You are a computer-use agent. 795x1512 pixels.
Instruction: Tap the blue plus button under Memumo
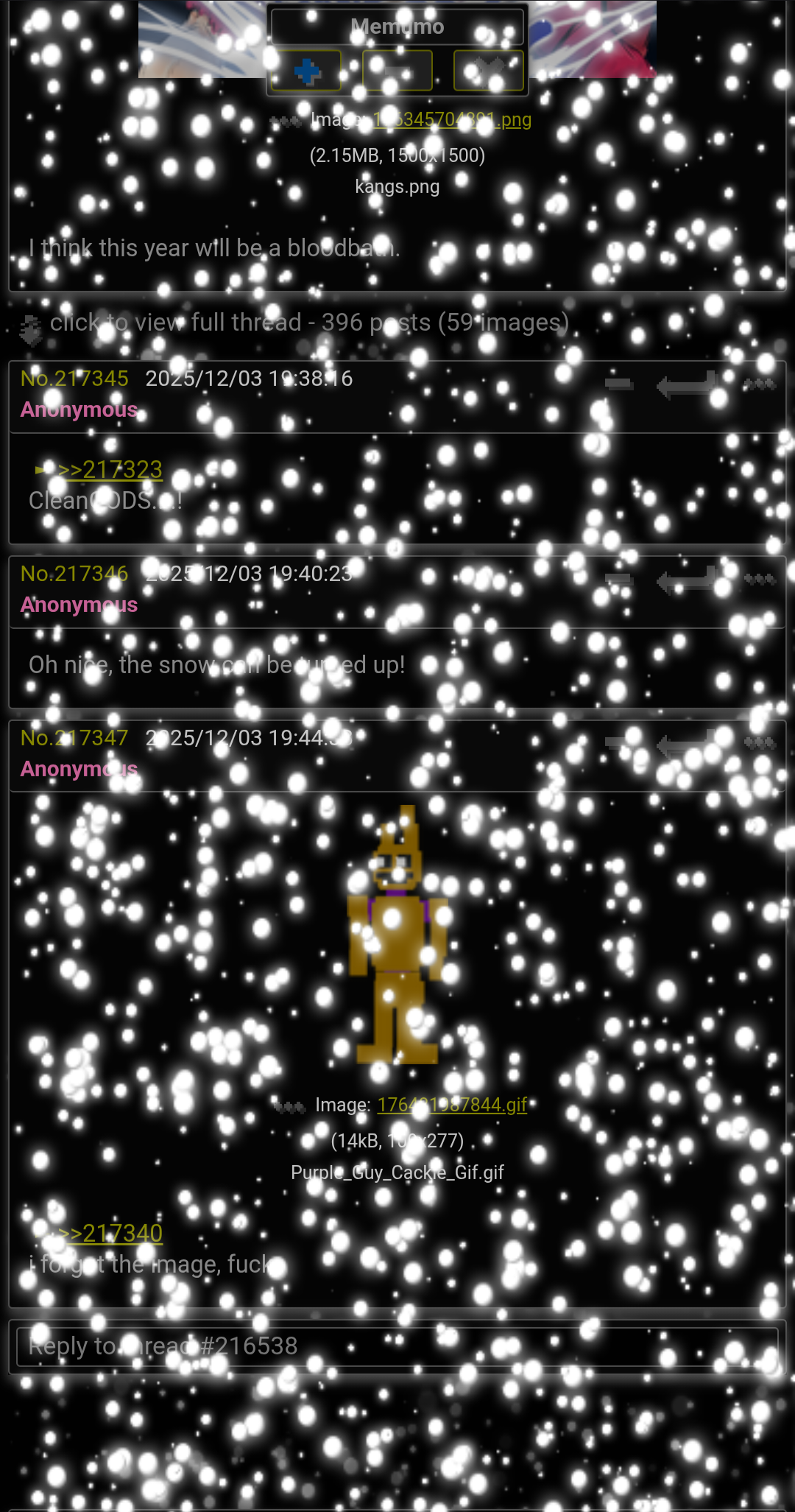pyautogui.click(x=306, y=71)
